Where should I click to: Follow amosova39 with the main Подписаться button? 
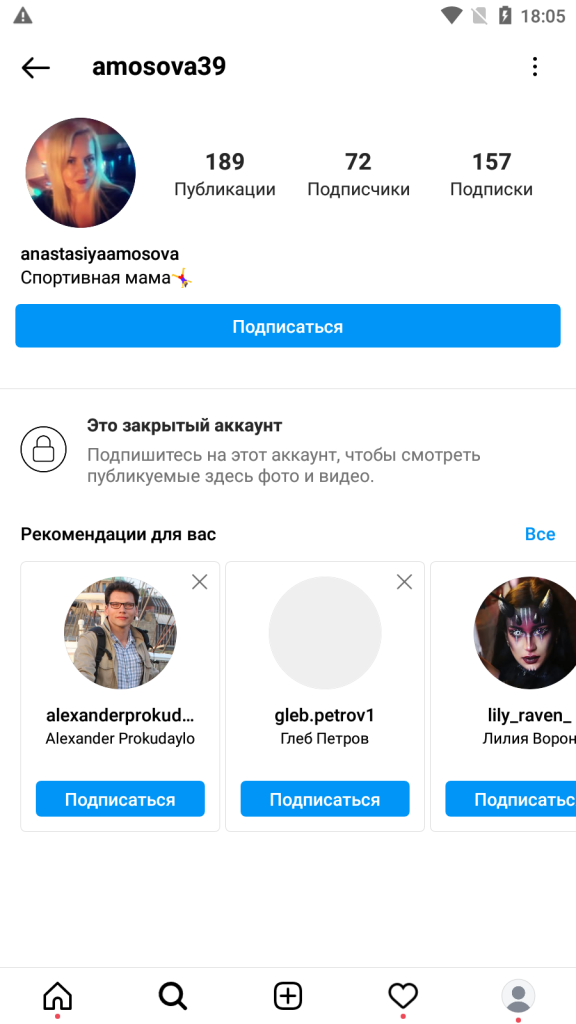pyautogui.click(x=288, y=326)
